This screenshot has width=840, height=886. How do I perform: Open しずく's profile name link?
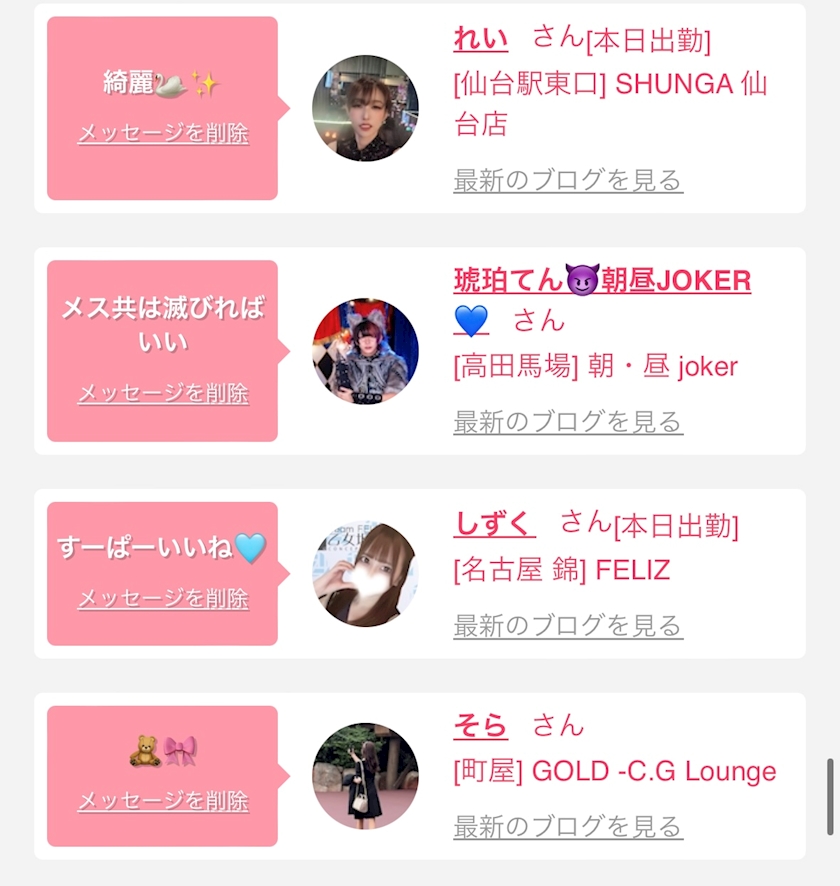(x=494, y=523)
